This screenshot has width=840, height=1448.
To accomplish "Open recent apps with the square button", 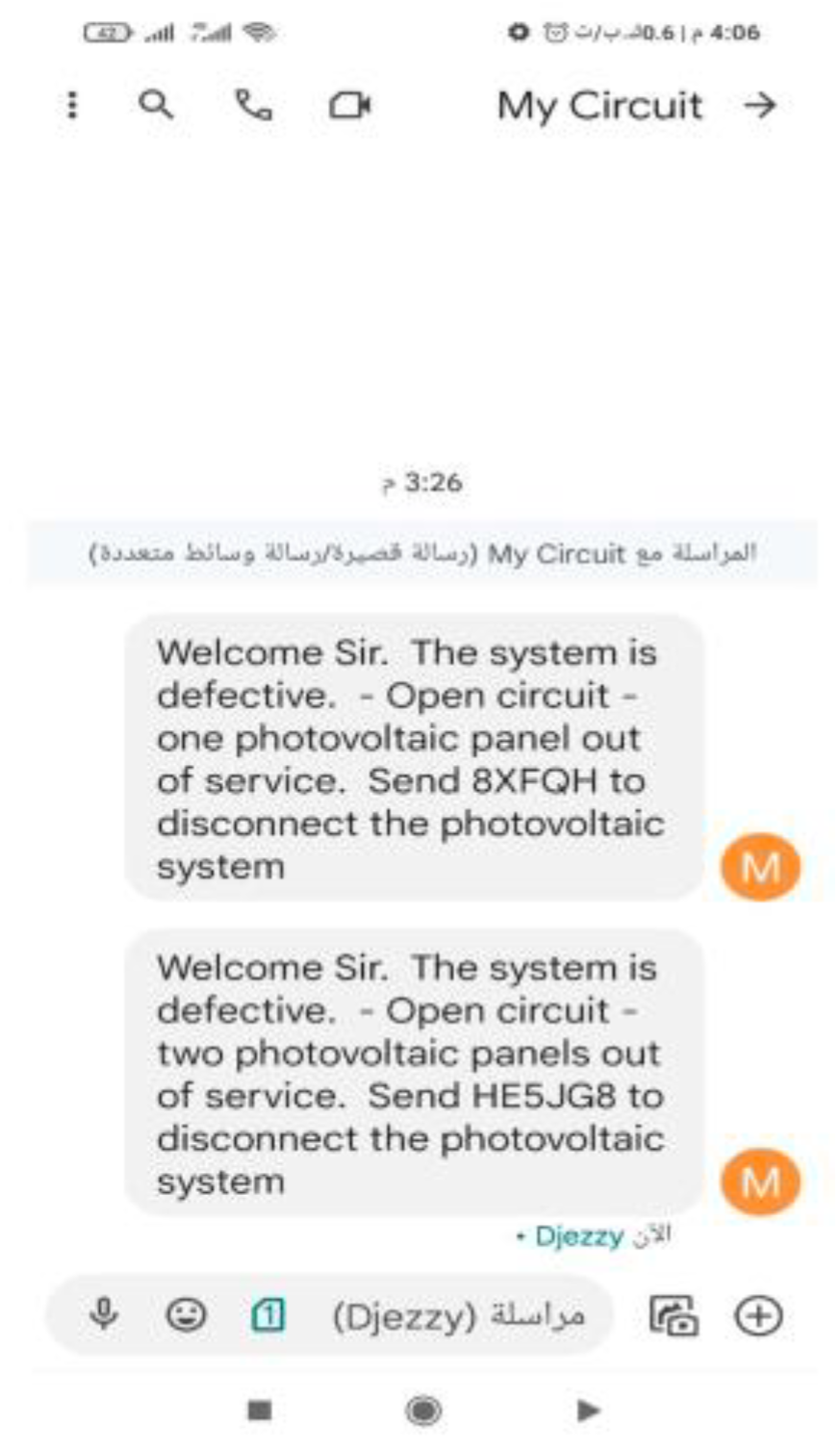I will (x=260, y=1410).
